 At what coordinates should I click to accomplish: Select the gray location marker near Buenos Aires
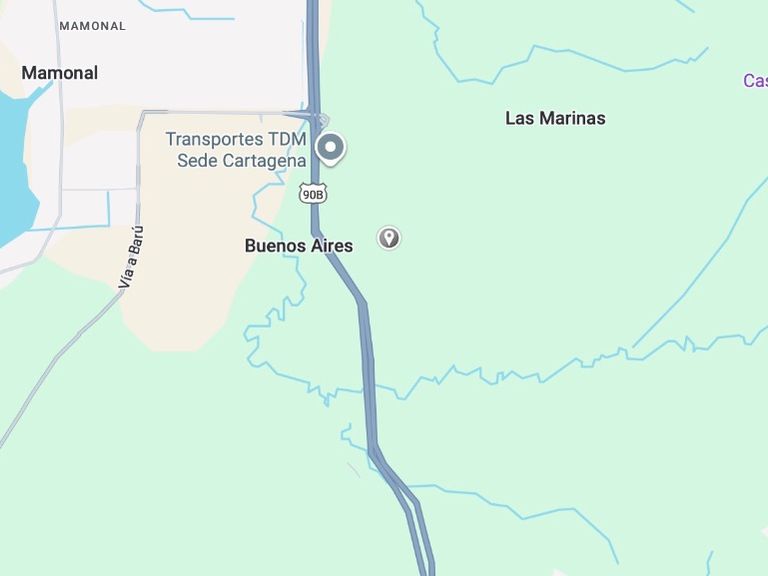pos(389,237)
